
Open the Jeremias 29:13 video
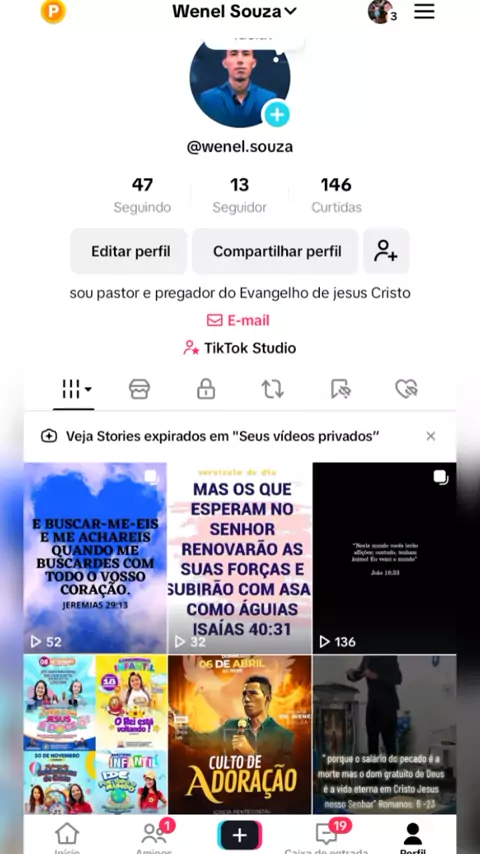pyautogui.click(x=95, y=558)
